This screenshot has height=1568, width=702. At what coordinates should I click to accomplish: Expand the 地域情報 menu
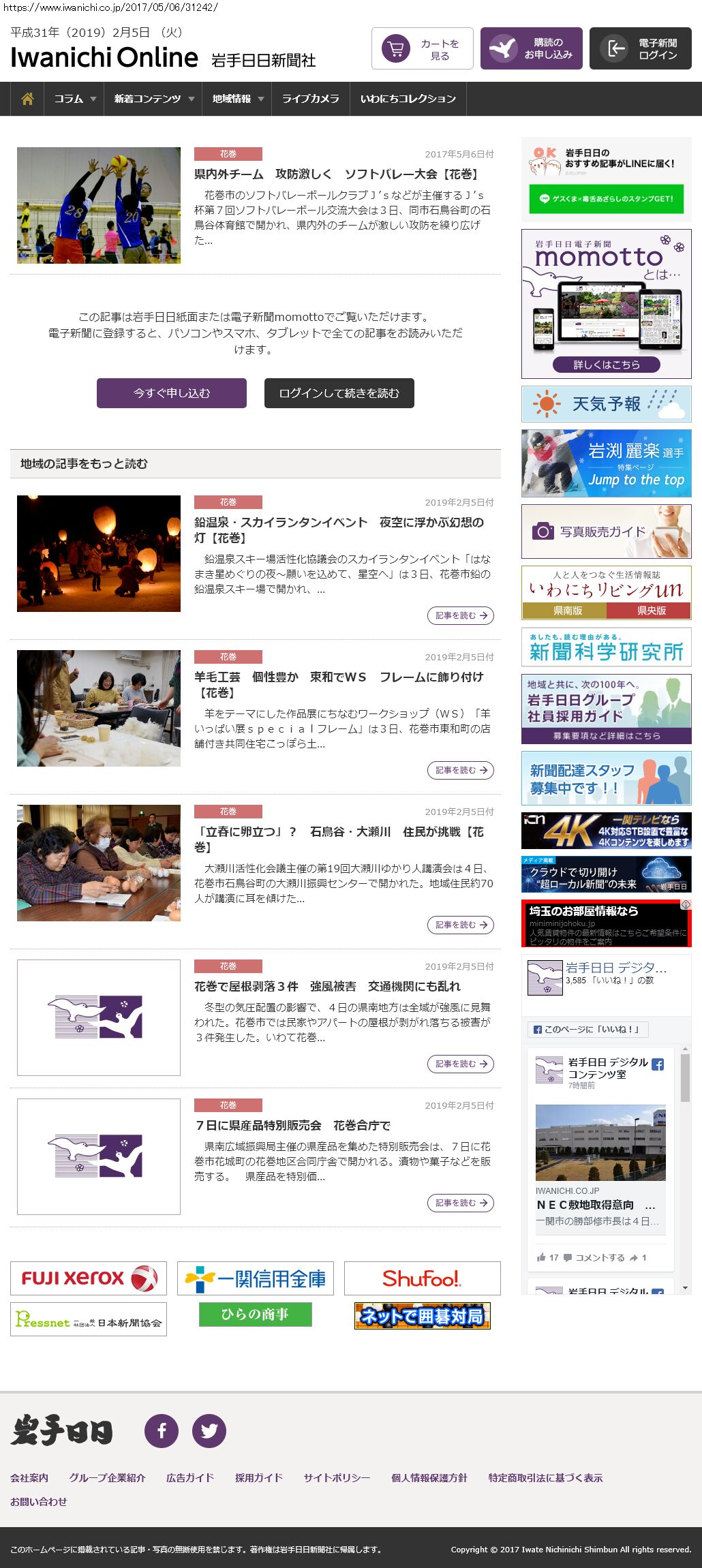(236, 99)
